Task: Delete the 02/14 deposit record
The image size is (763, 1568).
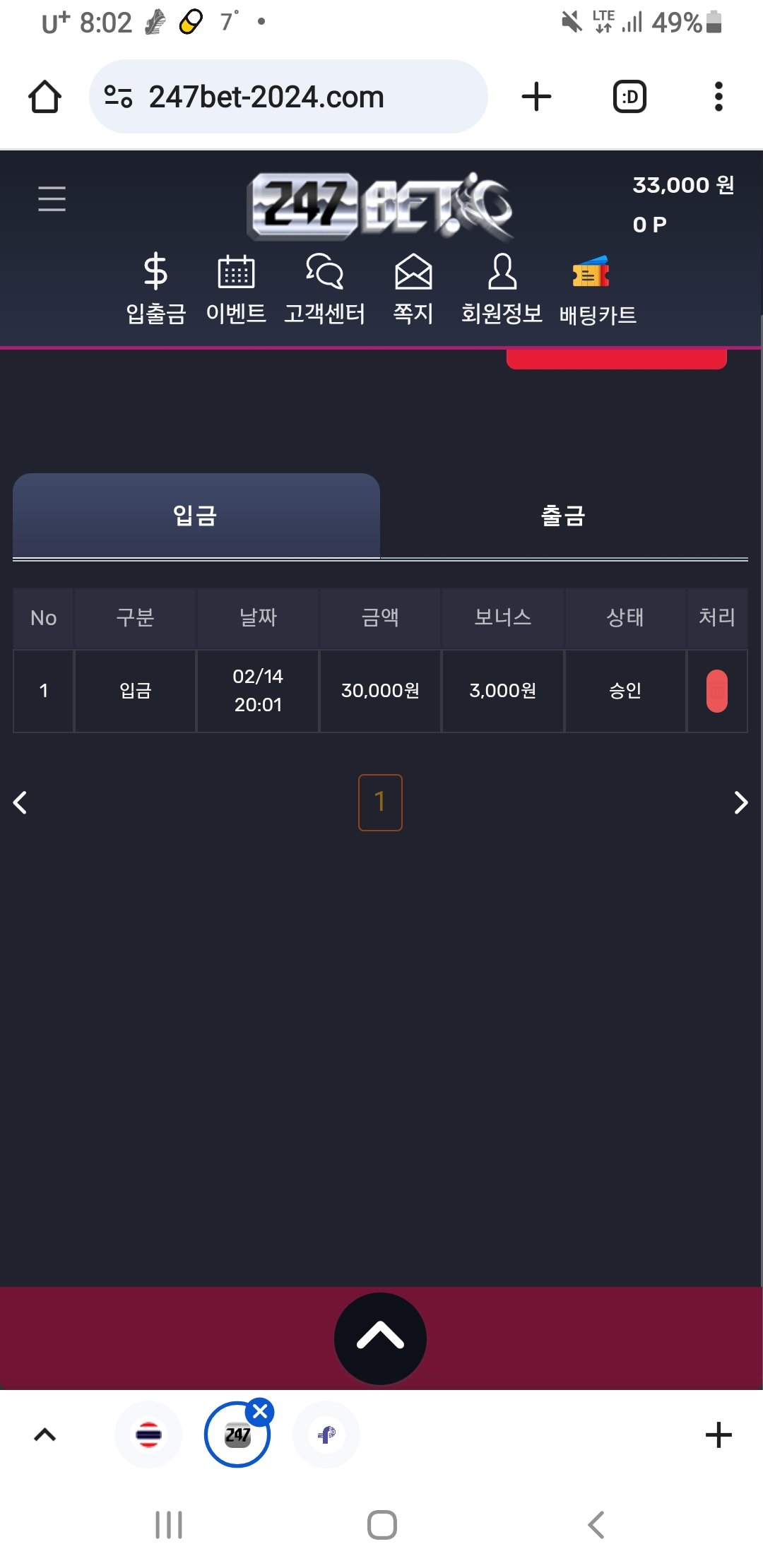Action: (716, 691)
